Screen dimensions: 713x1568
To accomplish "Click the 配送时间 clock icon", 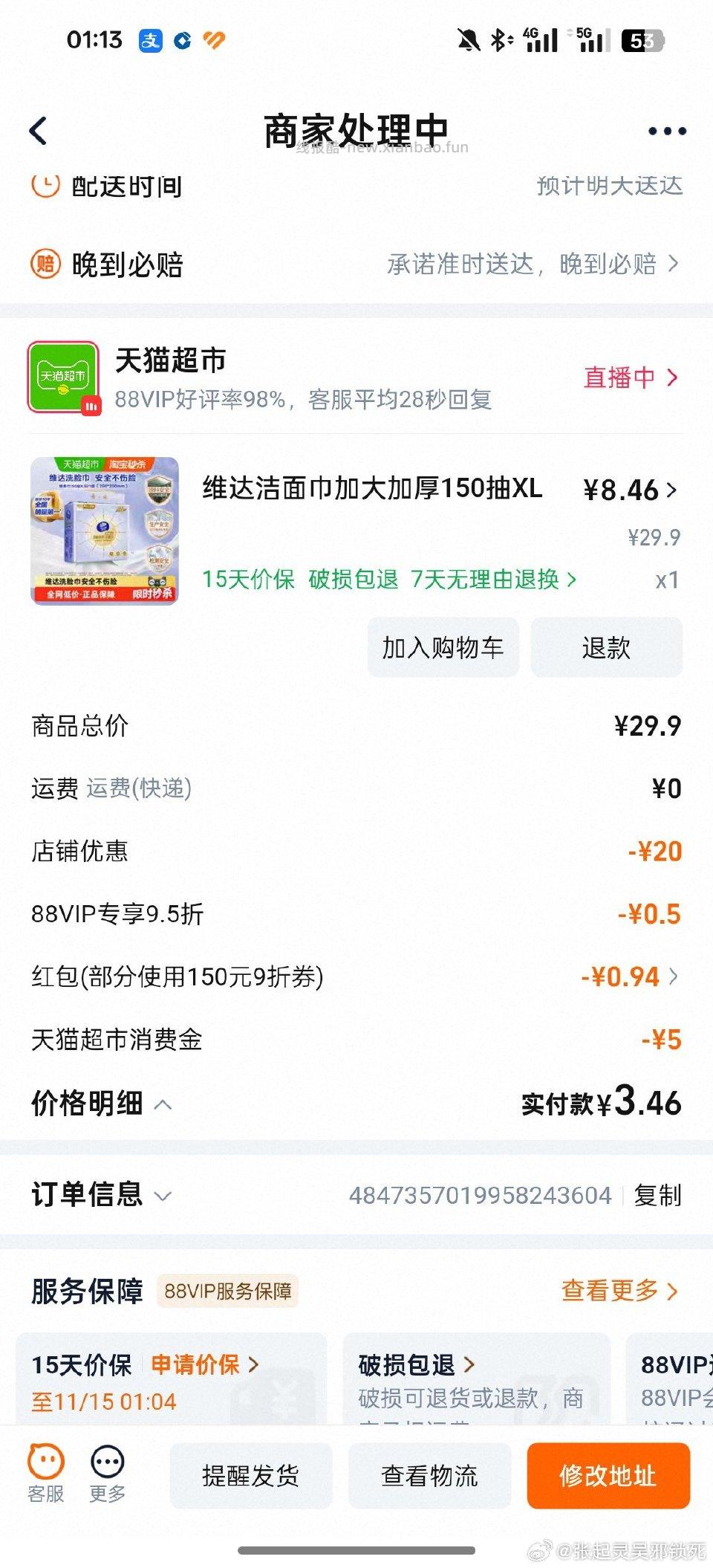I will [x=45, y=186].
